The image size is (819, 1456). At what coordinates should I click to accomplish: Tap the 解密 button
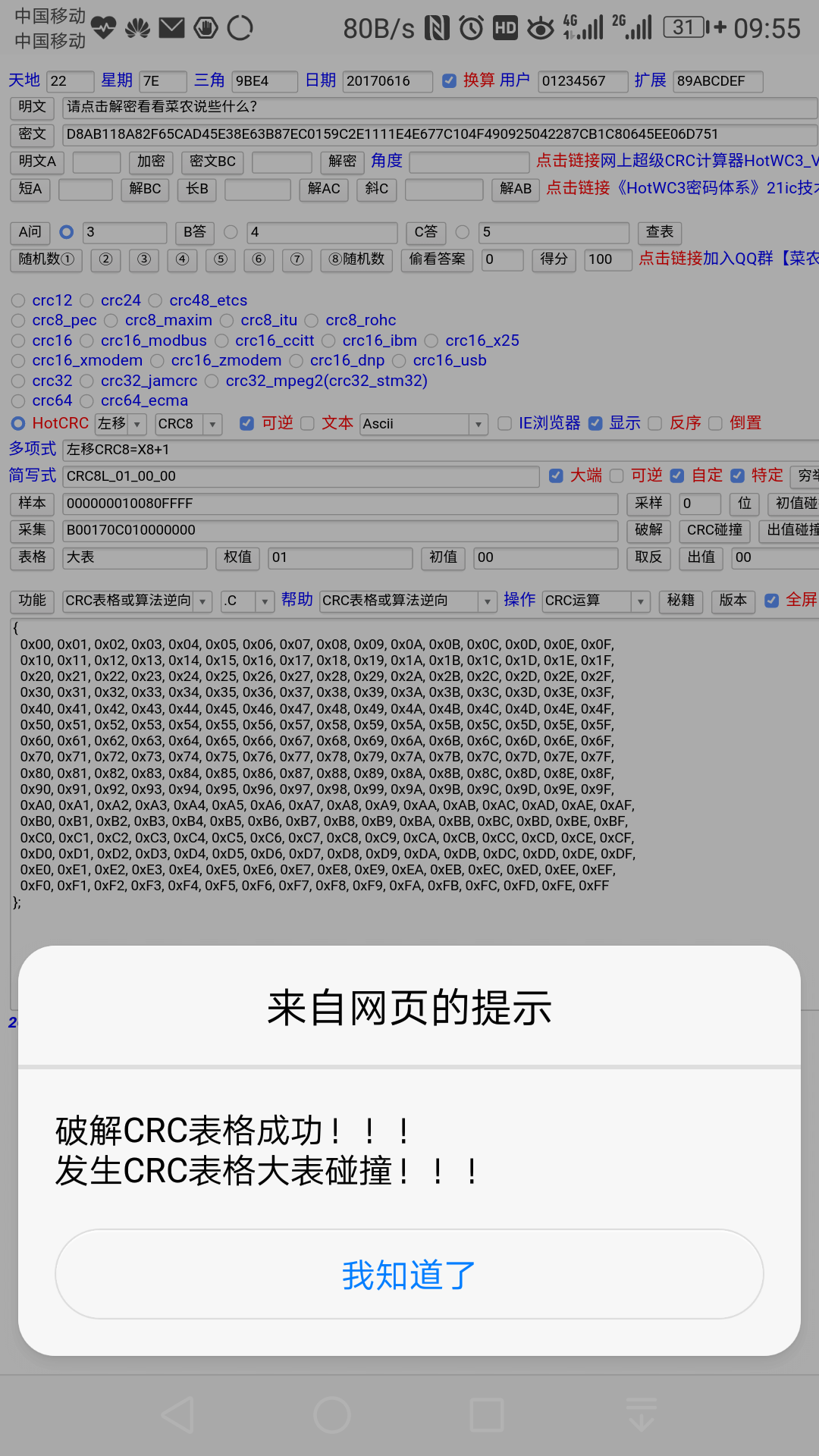click(342, 161)
